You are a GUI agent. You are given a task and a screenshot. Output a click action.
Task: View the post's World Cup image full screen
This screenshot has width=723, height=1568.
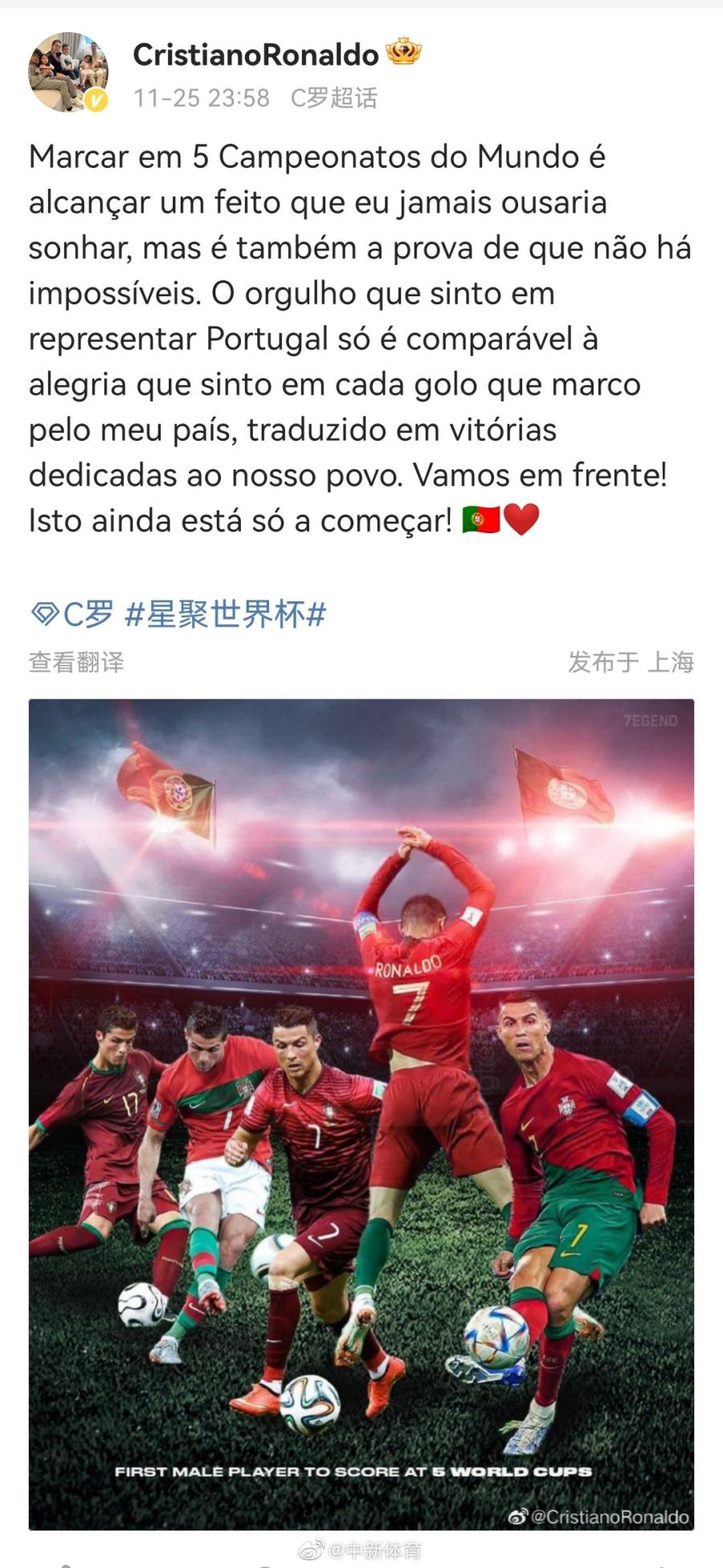click(361, 1114)
